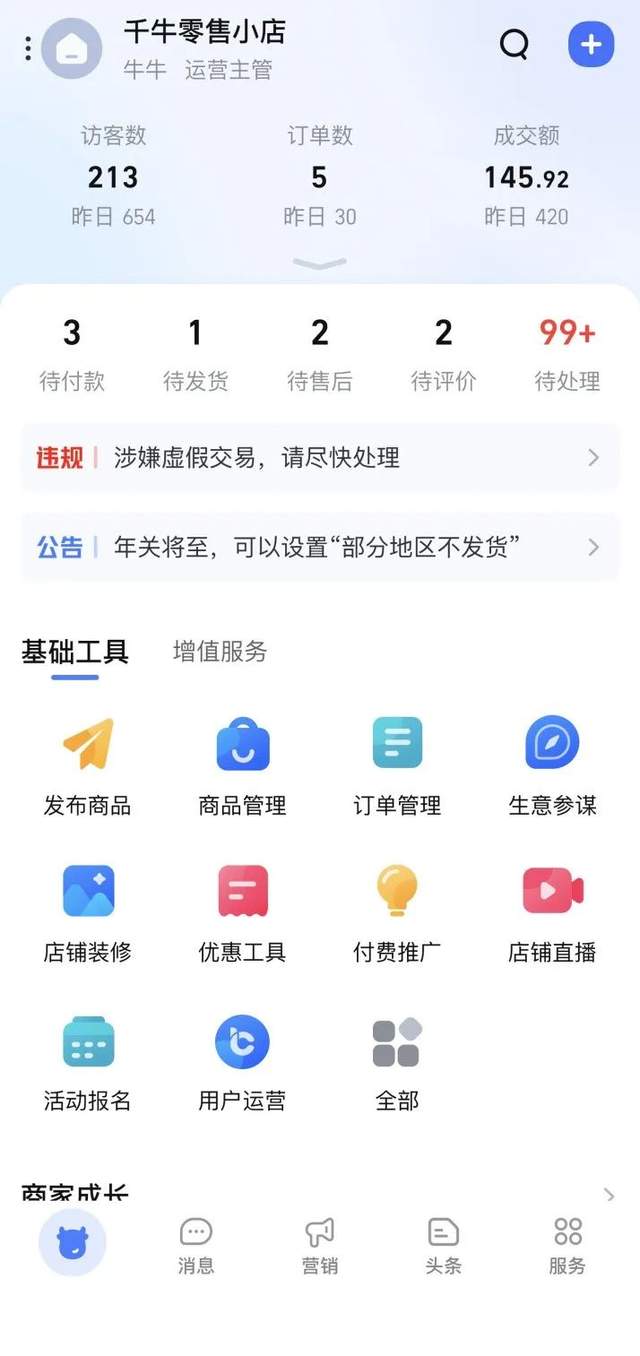This screenshot has height=1356, width=640.
Task: View the 99+ 待处理 items
Action: point(567,355)
